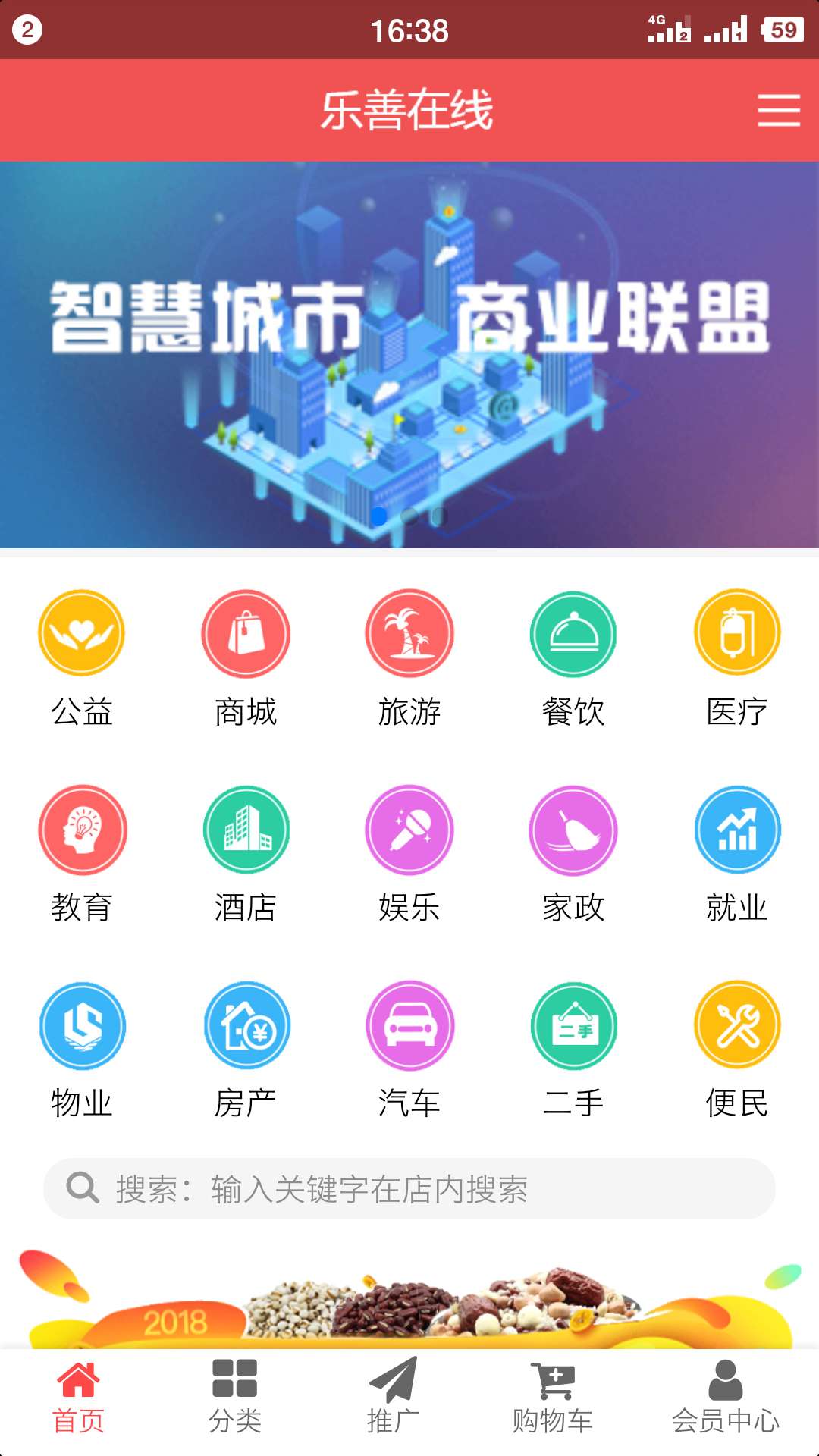
Task: Open the 会员中心 member center tab
Action: click(725, 1397)
